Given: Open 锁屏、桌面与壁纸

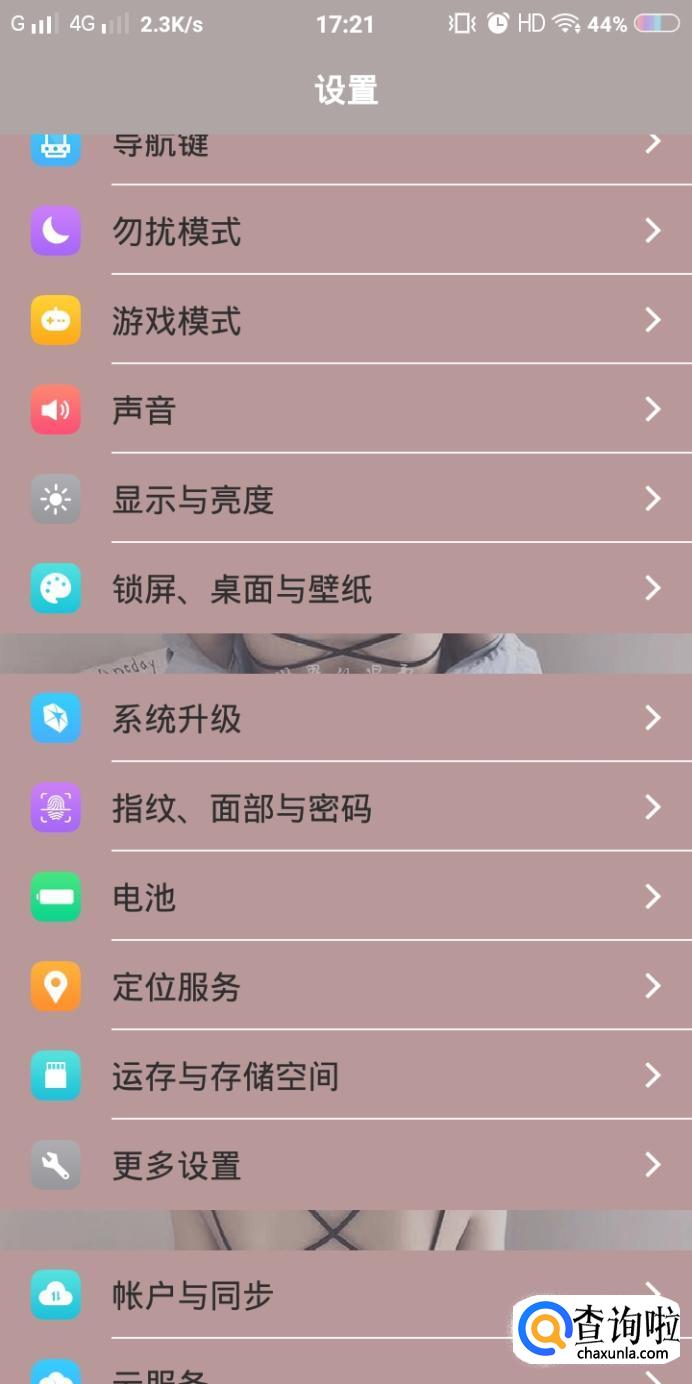Looking at the screenshot, I should (x=346, y=588).
